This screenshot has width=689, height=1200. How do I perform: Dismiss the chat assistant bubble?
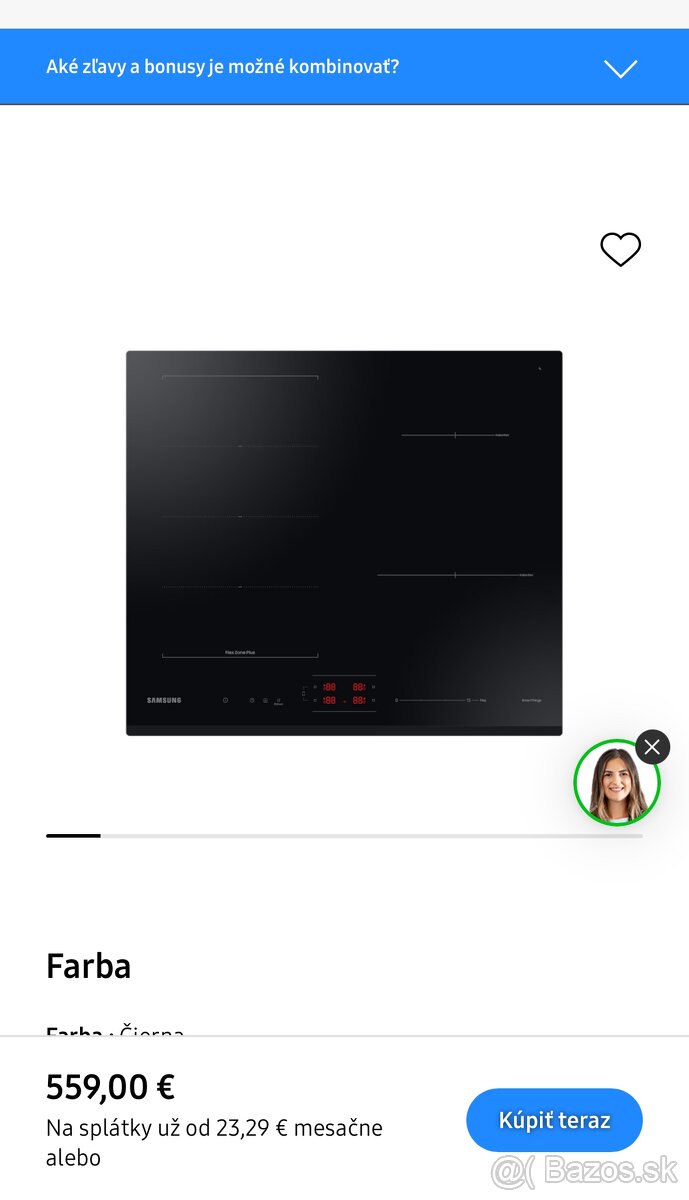652,747
